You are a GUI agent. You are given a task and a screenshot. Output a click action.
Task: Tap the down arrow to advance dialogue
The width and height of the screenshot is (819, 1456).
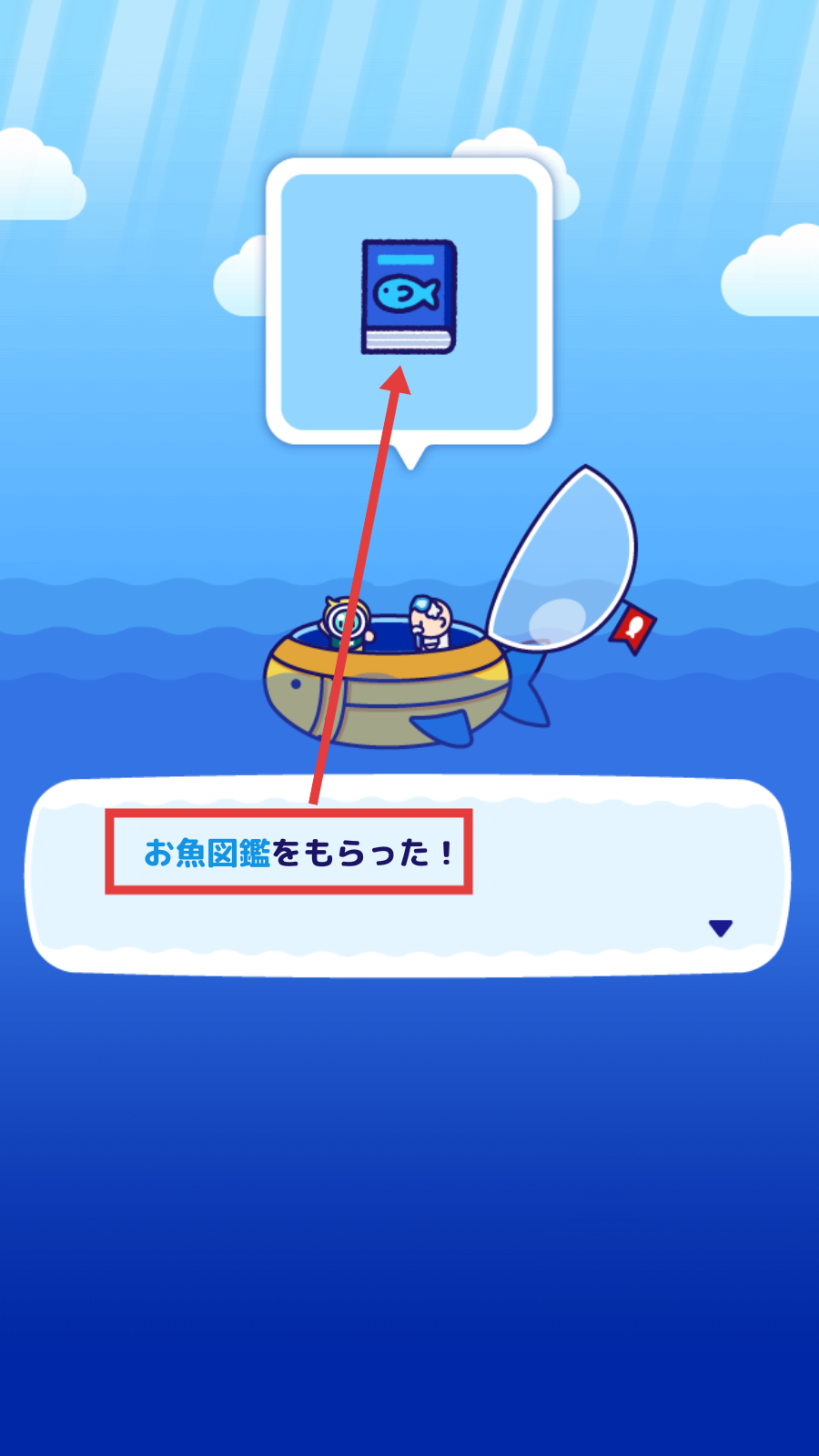click(720, 927)
